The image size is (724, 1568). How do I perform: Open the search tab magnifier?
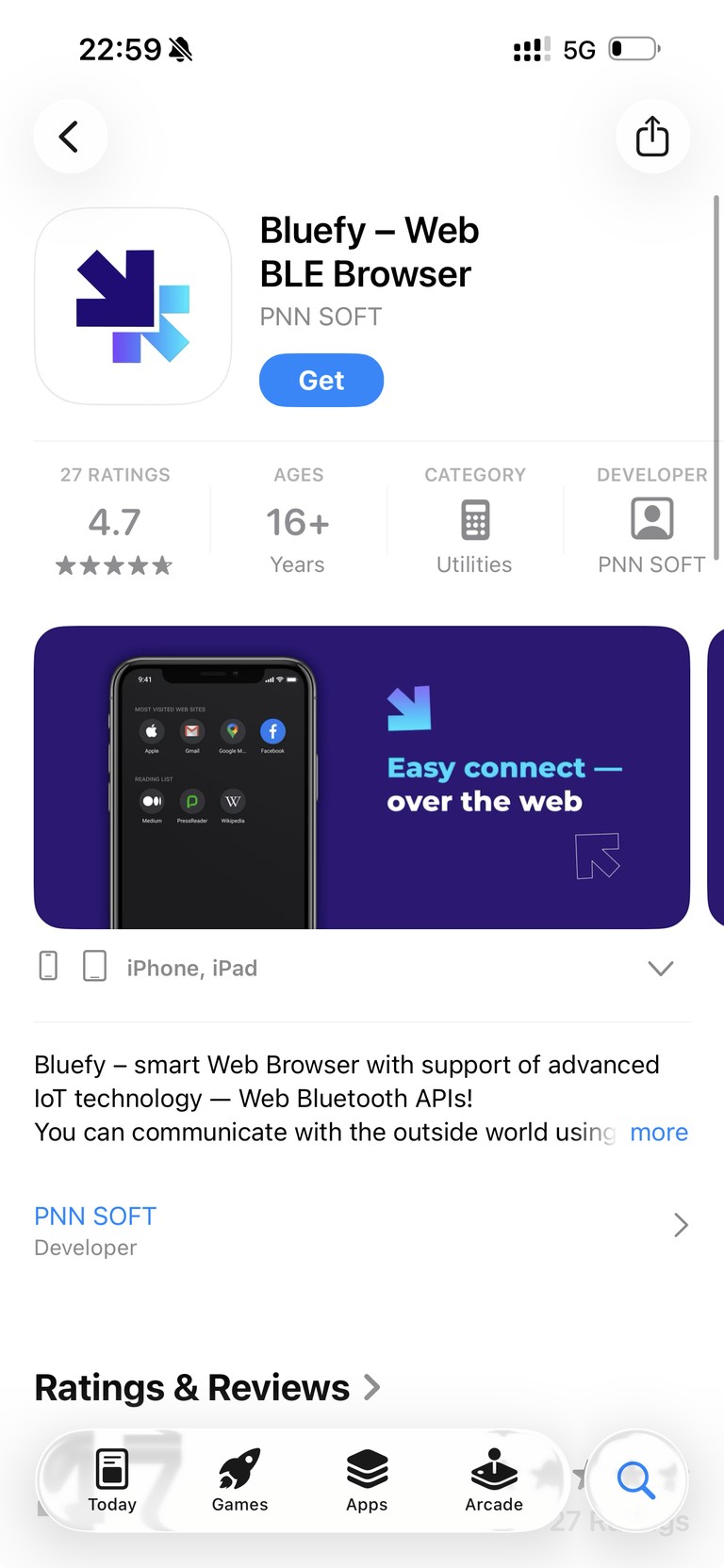point(635,1480)
